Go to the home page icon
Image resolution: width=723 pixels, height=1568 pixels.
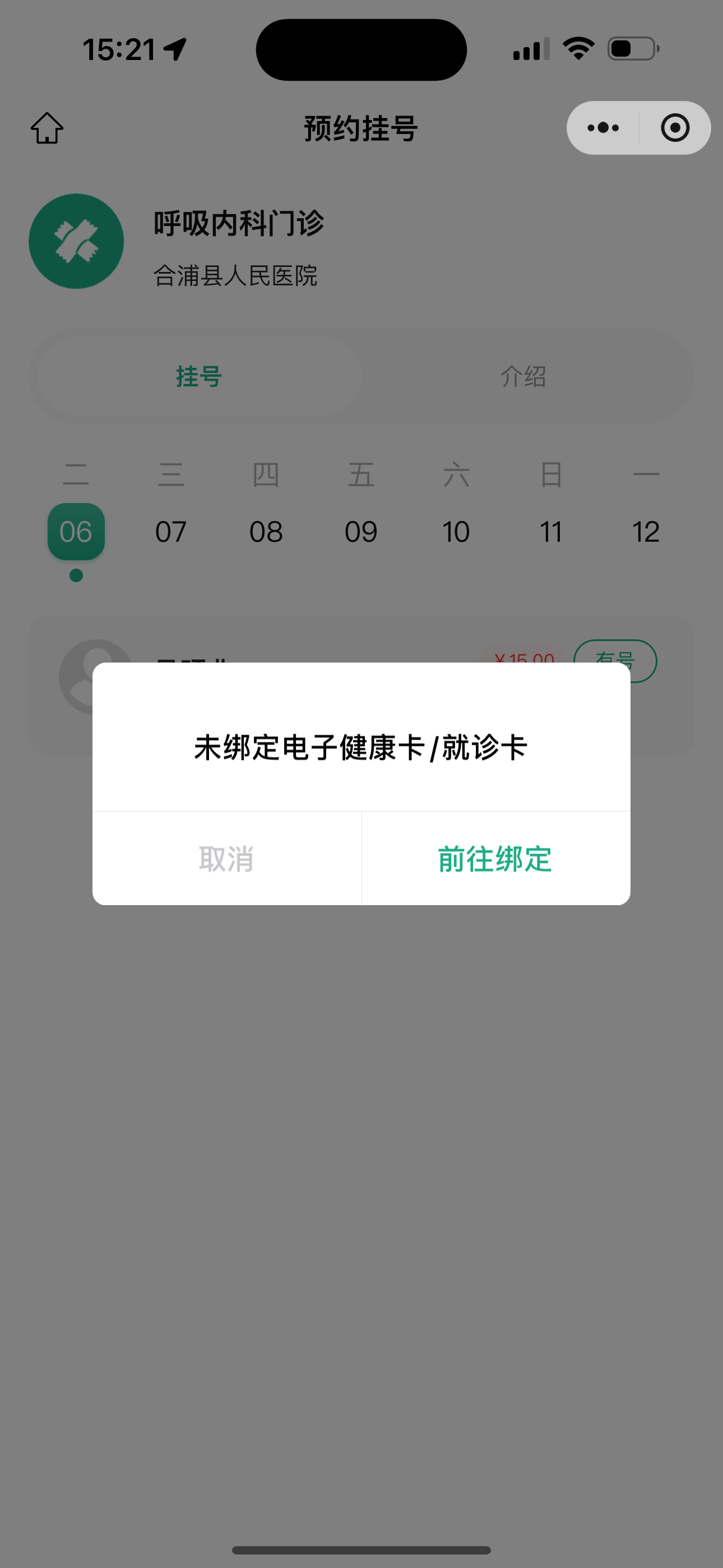48,128
